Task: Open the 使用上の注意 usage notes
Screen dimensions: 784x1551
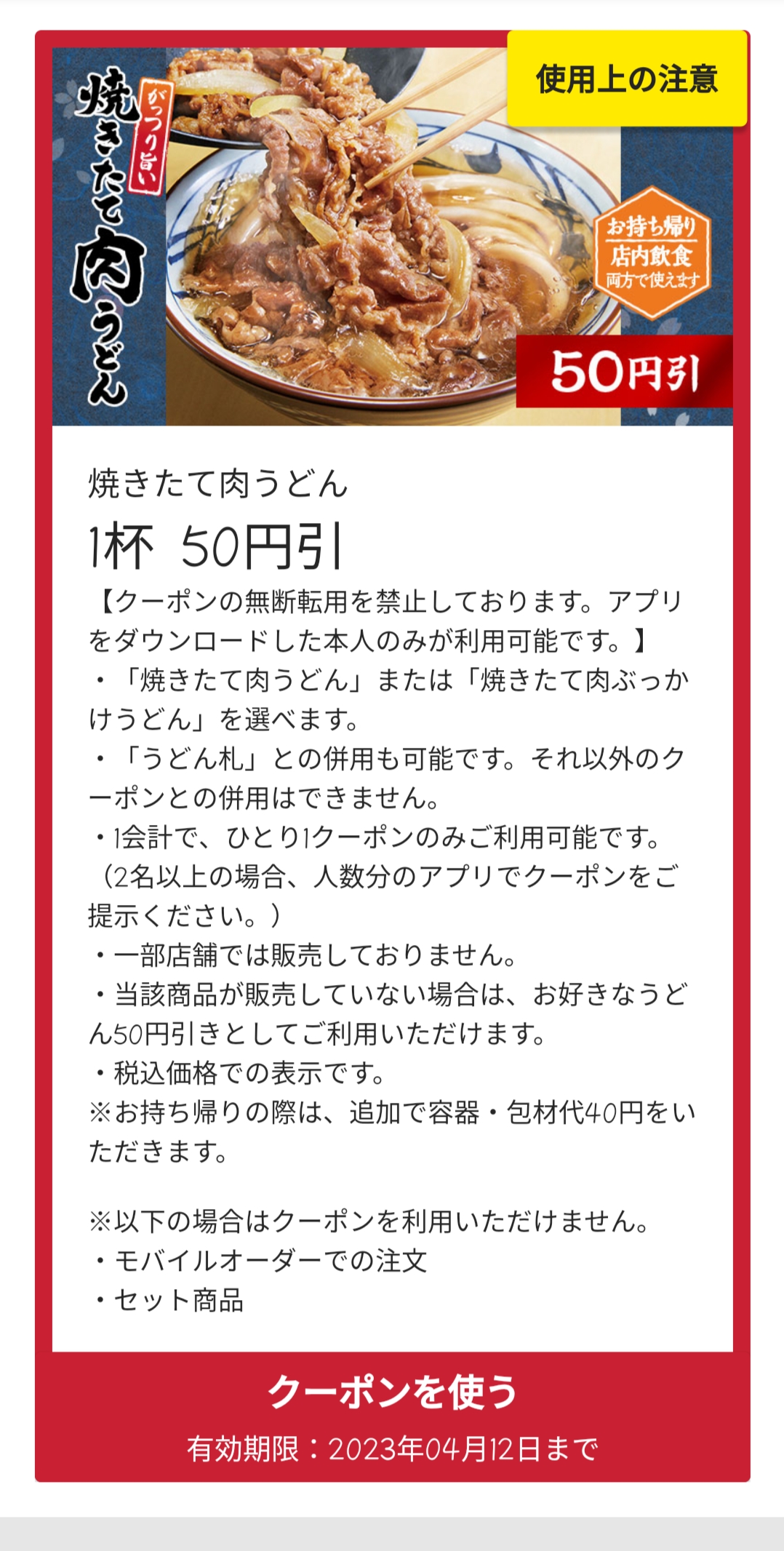Action: click(x=627, y=79)
